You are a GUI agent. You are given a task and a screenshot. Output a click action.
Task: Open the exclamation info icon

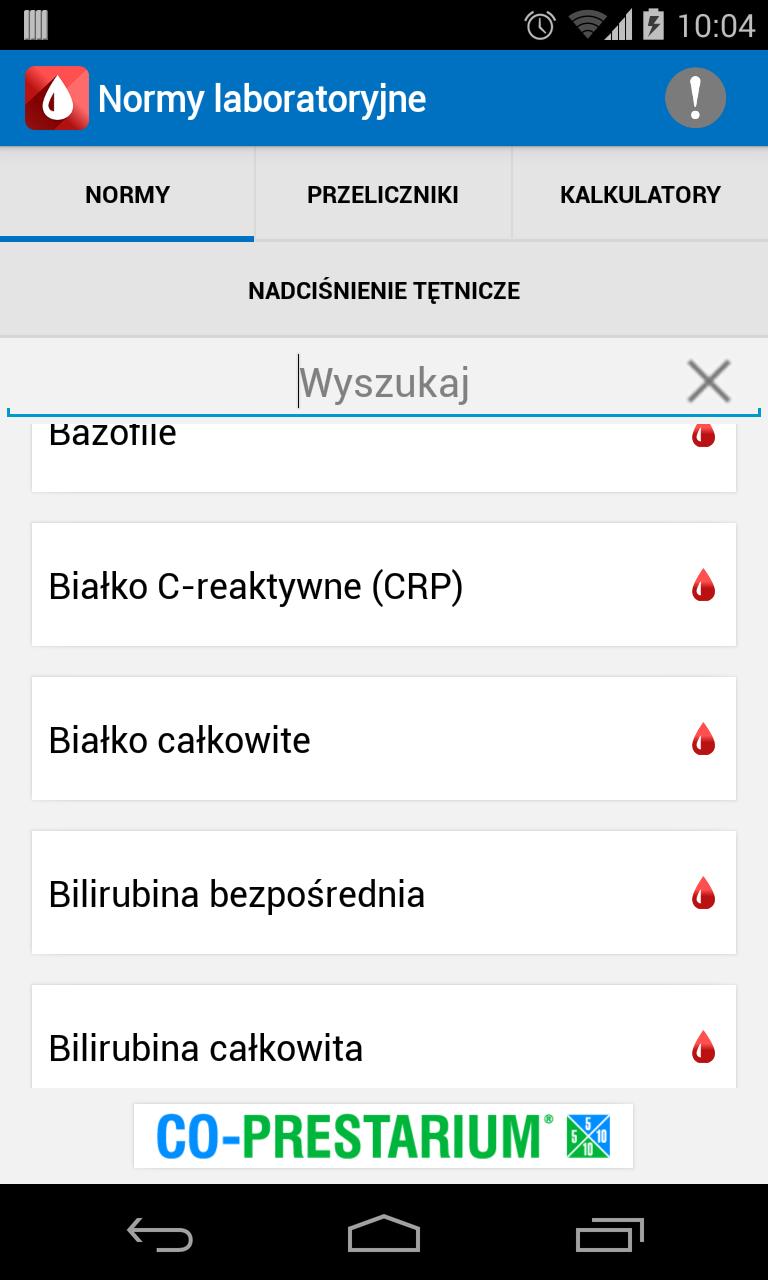696,97
